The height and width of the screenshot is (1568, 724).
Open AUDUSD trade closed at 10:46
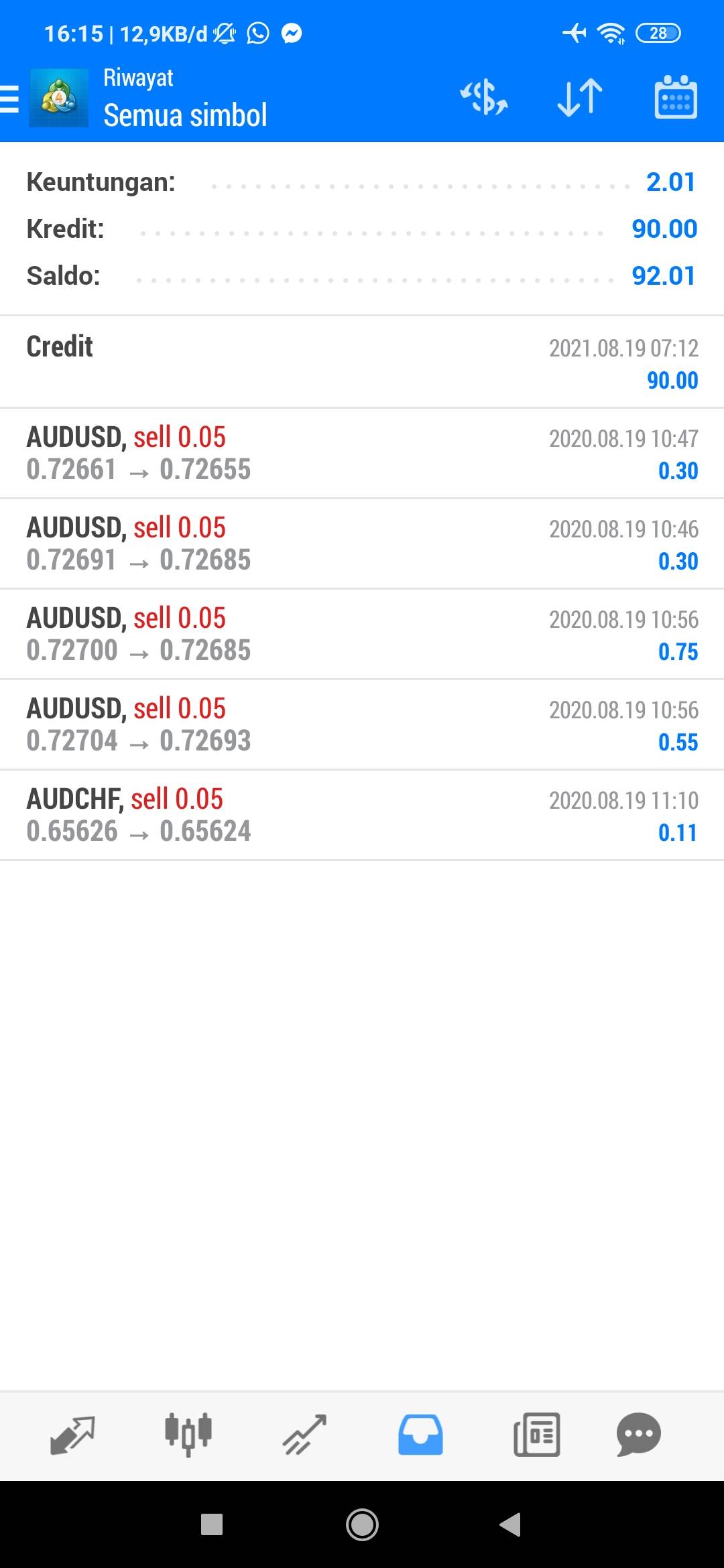pyautogui.click(x=362, y=543)
